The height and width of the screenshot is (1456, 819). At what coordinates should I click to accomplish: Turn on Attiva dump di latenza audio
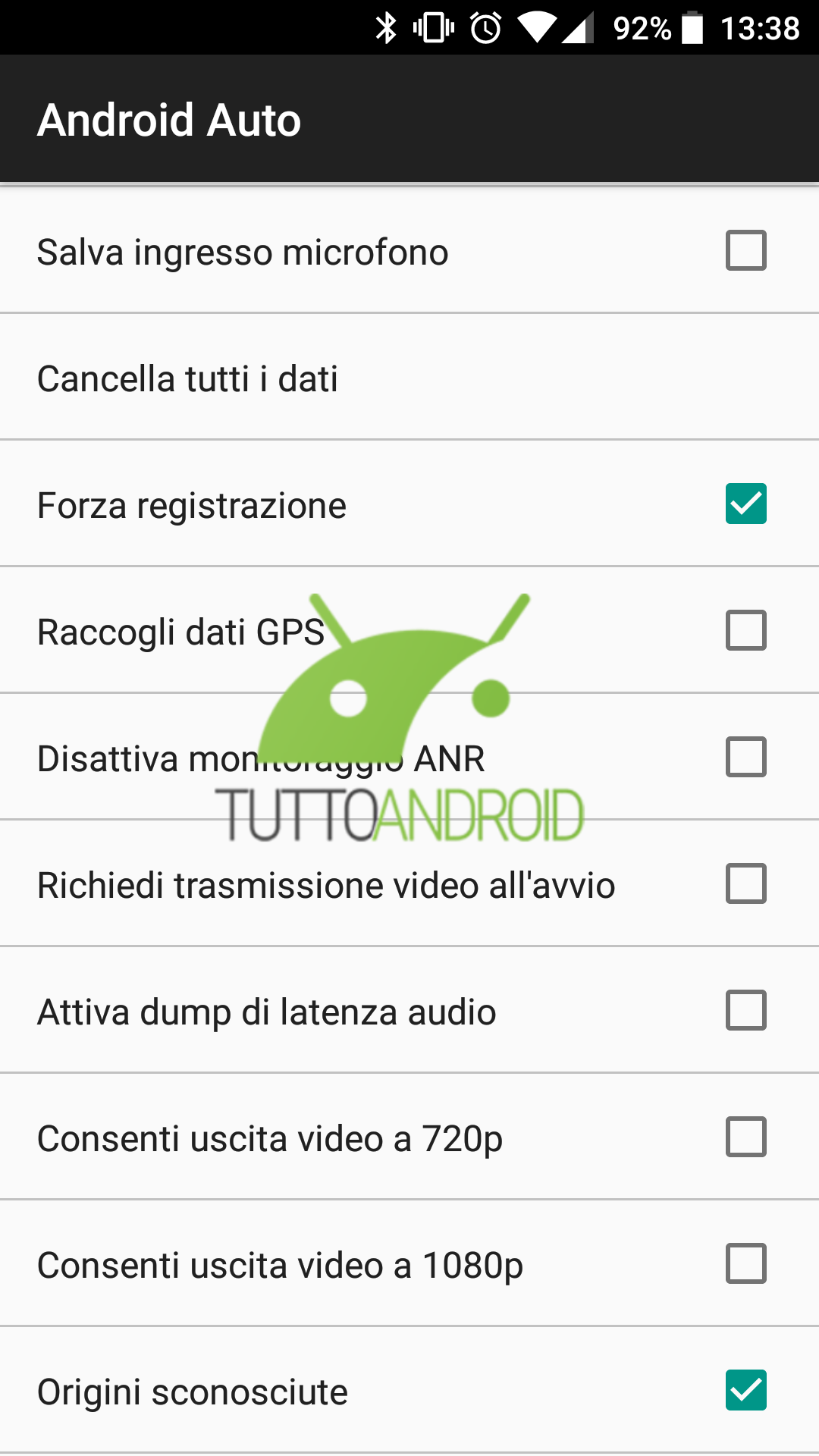(x=745, y=1010)
